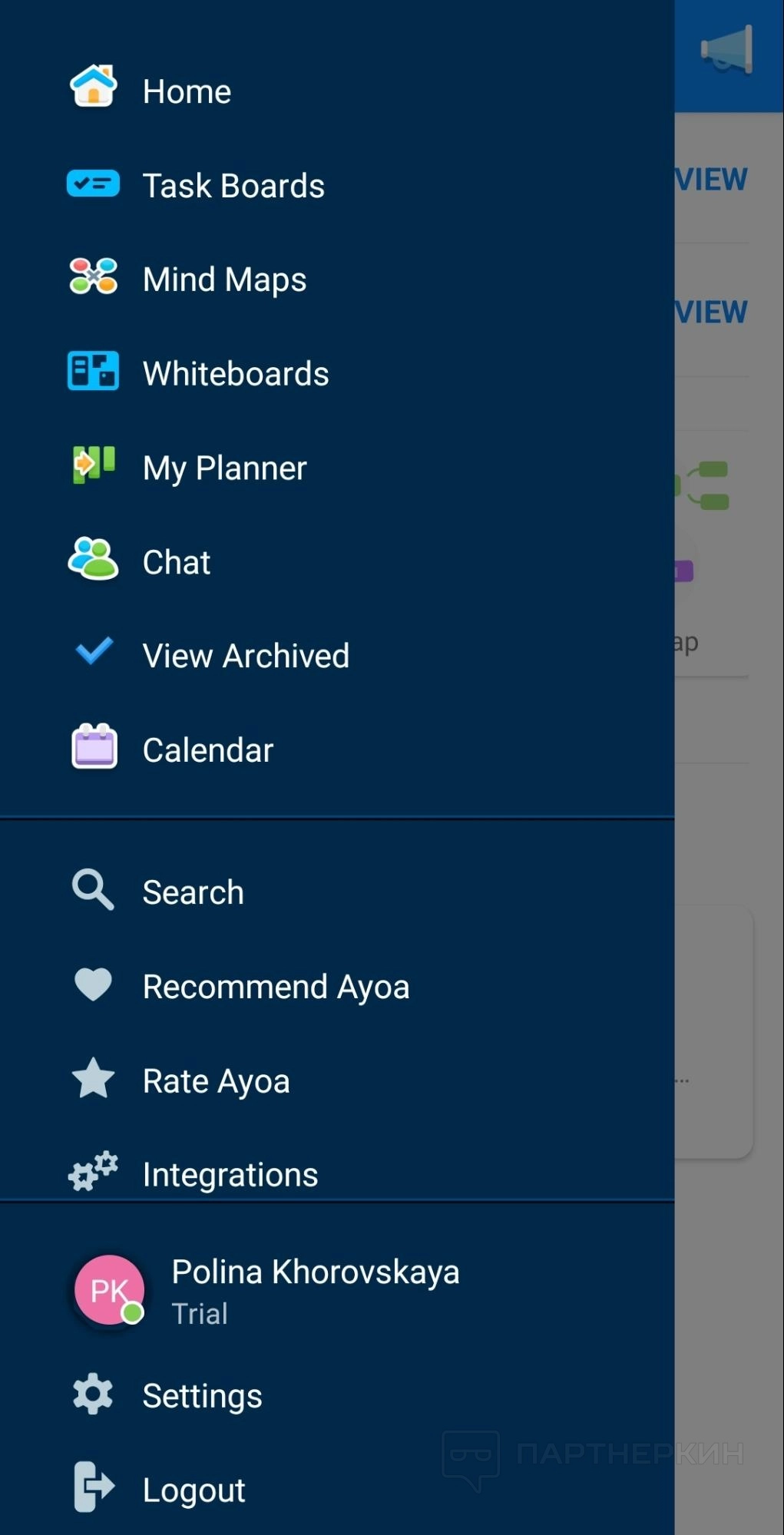Open My Planner
Viewport: 784px width, 1535px height.
[x=224, y=468]
